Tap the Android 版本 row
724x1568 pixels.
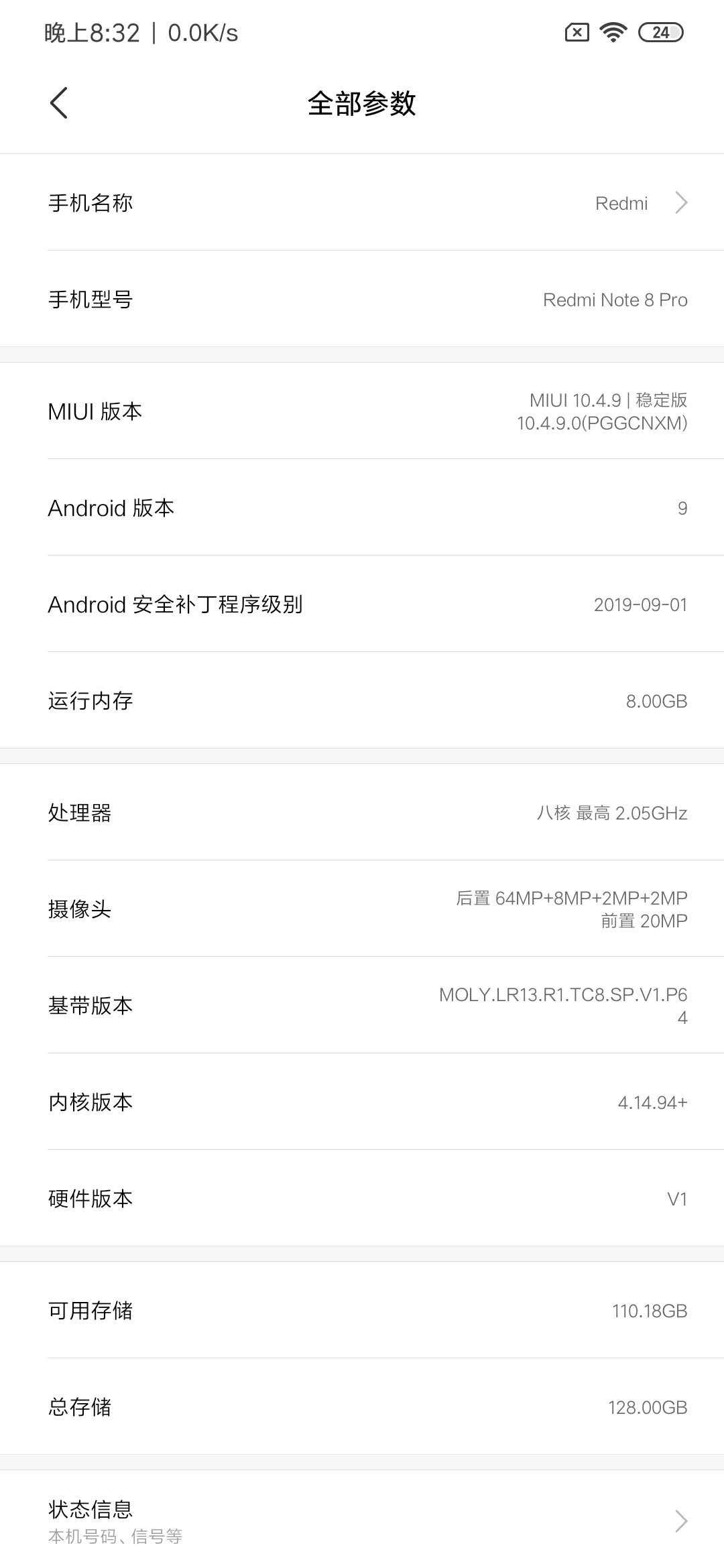[362, 507]
